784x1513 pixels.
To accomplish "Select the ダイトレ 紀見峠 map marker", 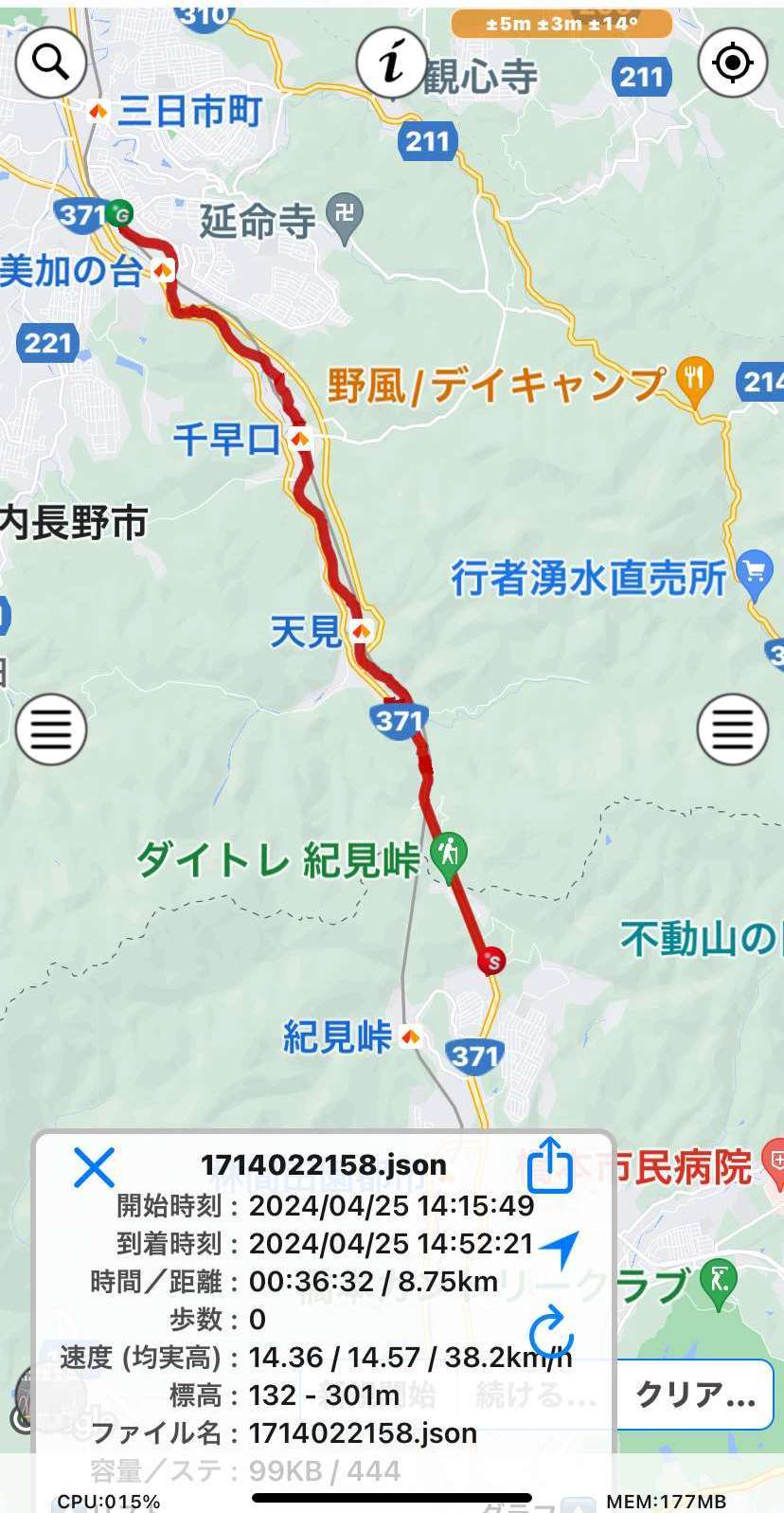I will point(449,855).
